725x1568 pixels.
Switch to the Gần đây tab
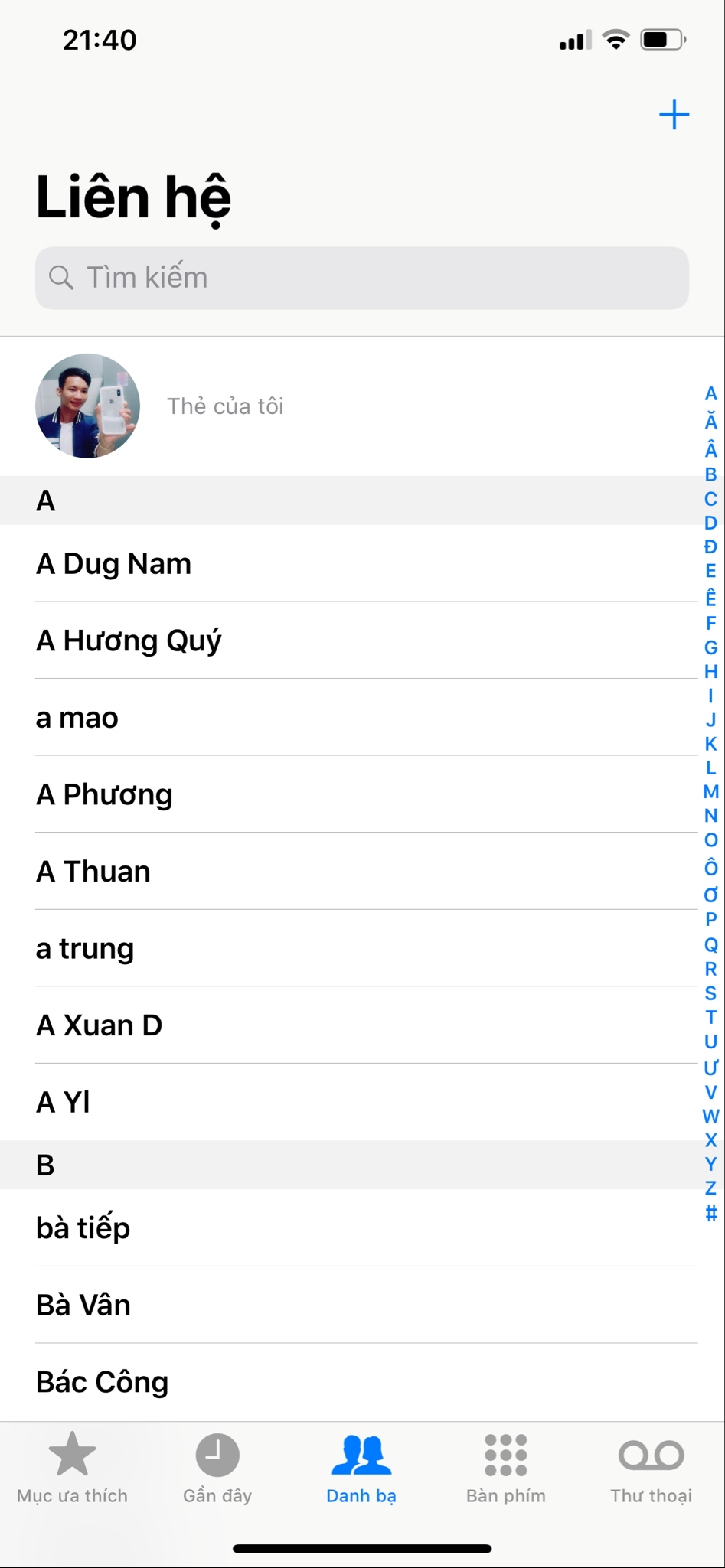tap(217, 1469)
